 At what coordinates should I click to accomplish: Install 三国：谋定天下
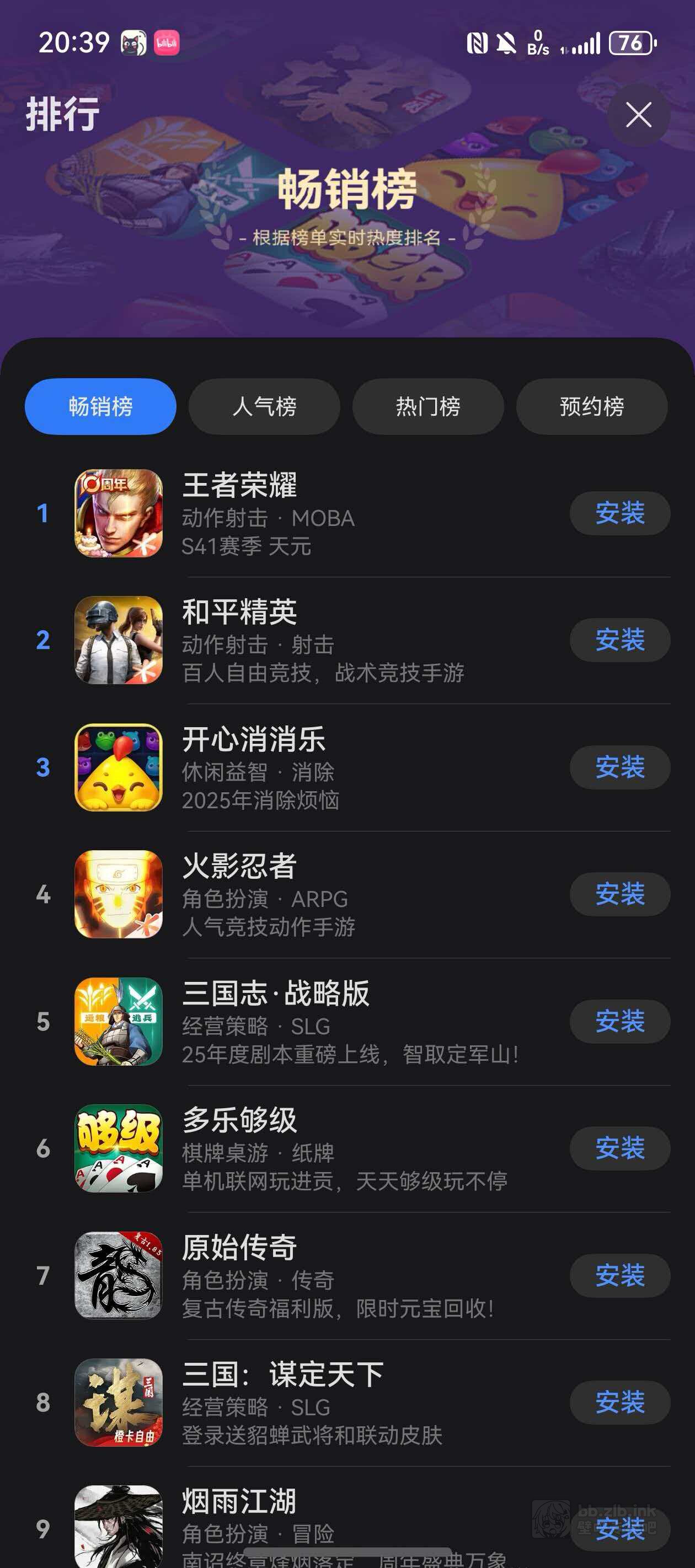pos(619,1403)
